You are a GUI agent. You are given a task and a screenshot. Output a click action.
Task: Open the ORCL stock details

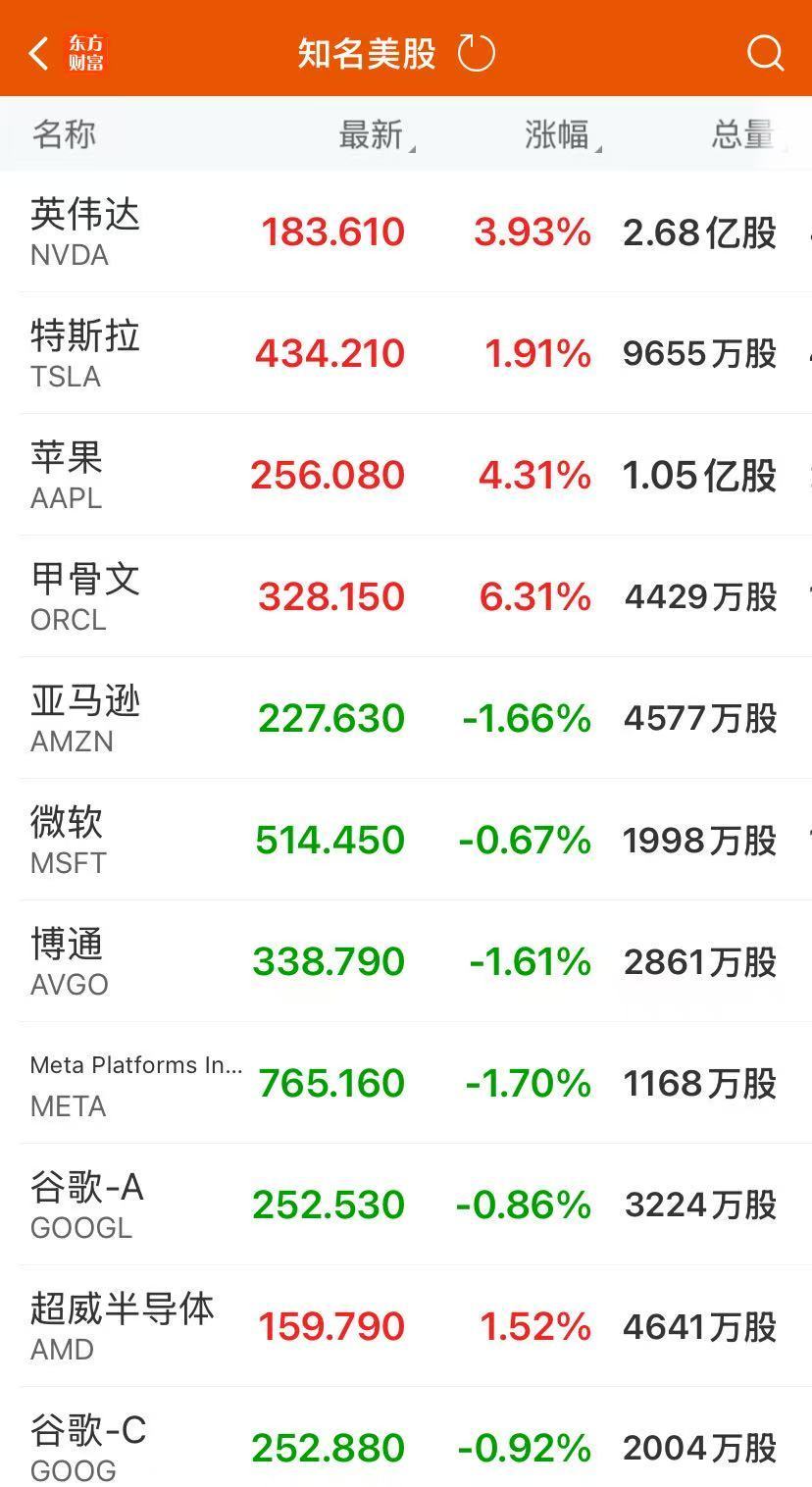click(406, 596)
